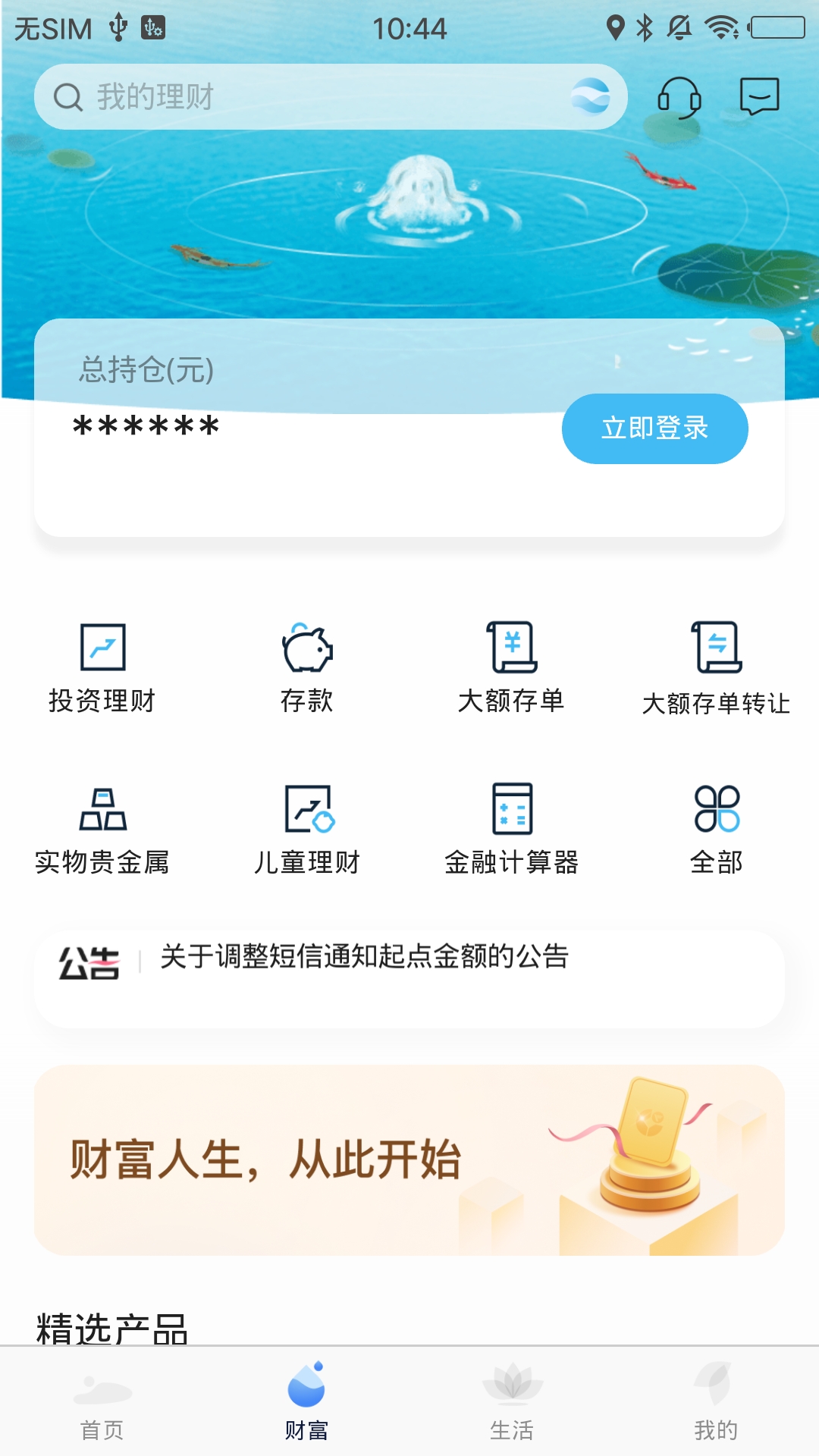This screenshot has height=1456, width=819.
Task: Tap the 立即登录 login button
Action: 654,428
